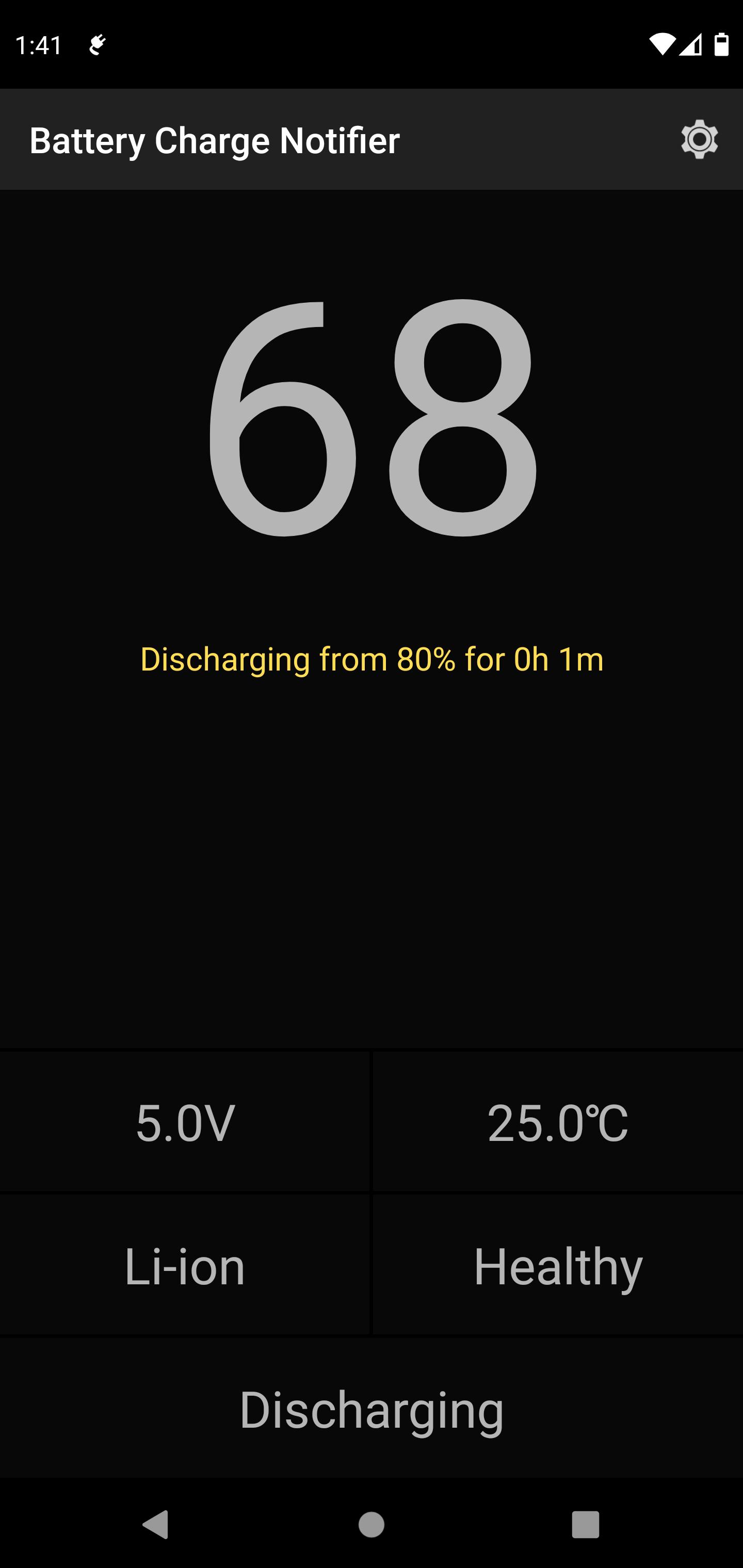Click the battery icon in the status bar
The width and height of the screenshot is (743, 1568).
[x=721, y=43]
